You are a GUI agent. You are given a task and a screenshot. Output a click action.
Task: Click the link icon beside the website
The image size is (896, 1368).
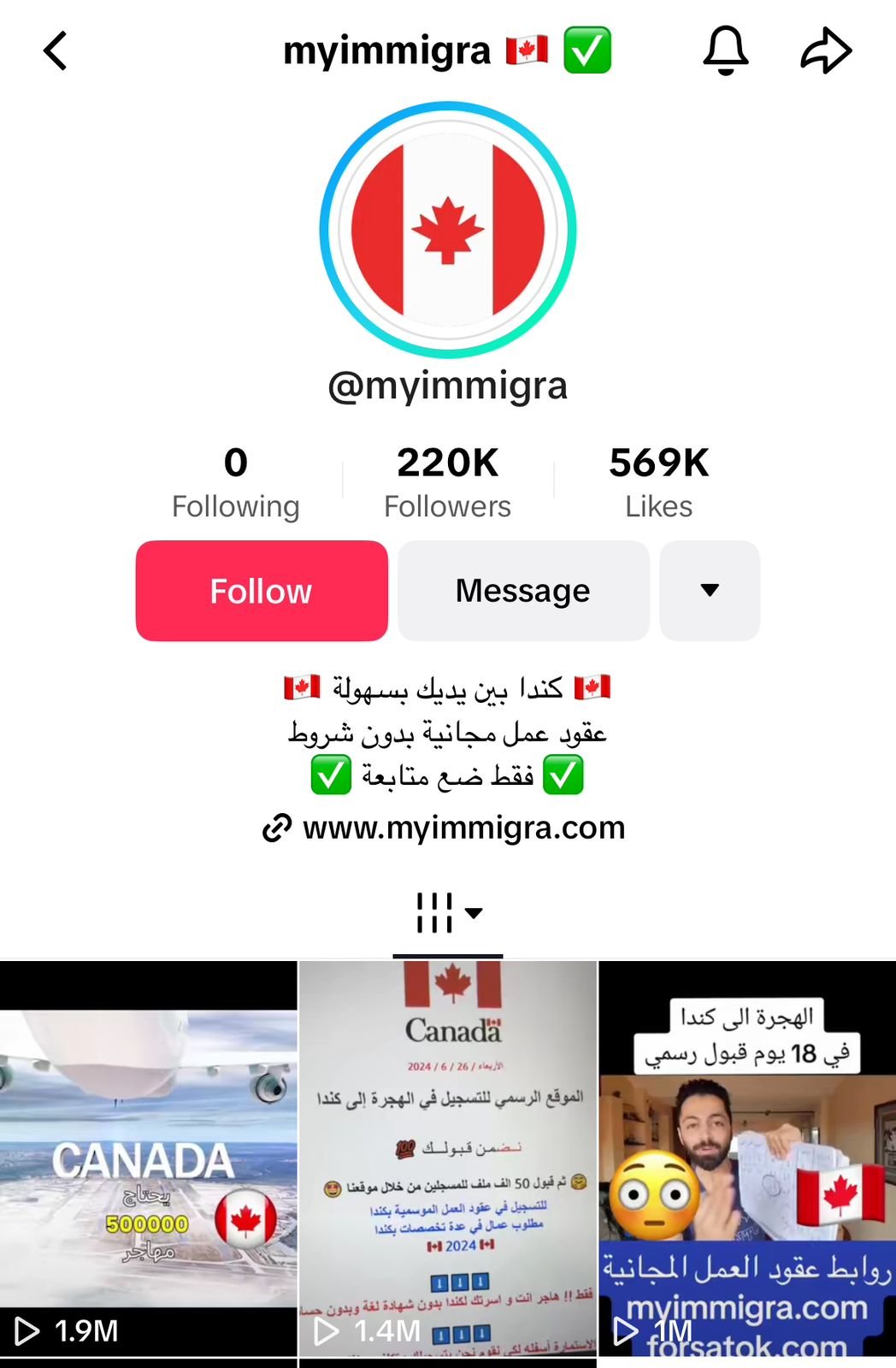pos(278,828)
